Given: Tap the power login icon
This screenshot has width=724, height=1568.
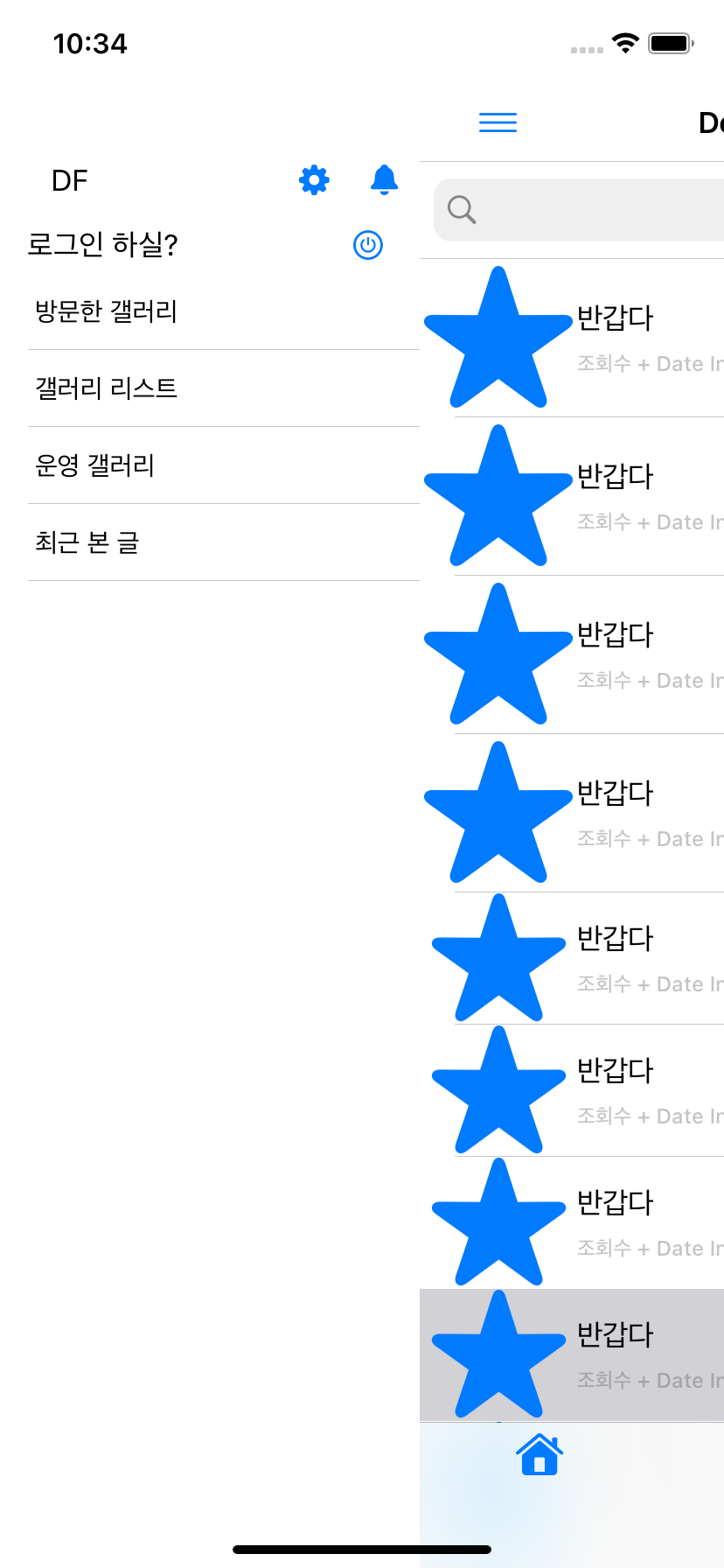Looking at the screenshot, I should point(368,245).
